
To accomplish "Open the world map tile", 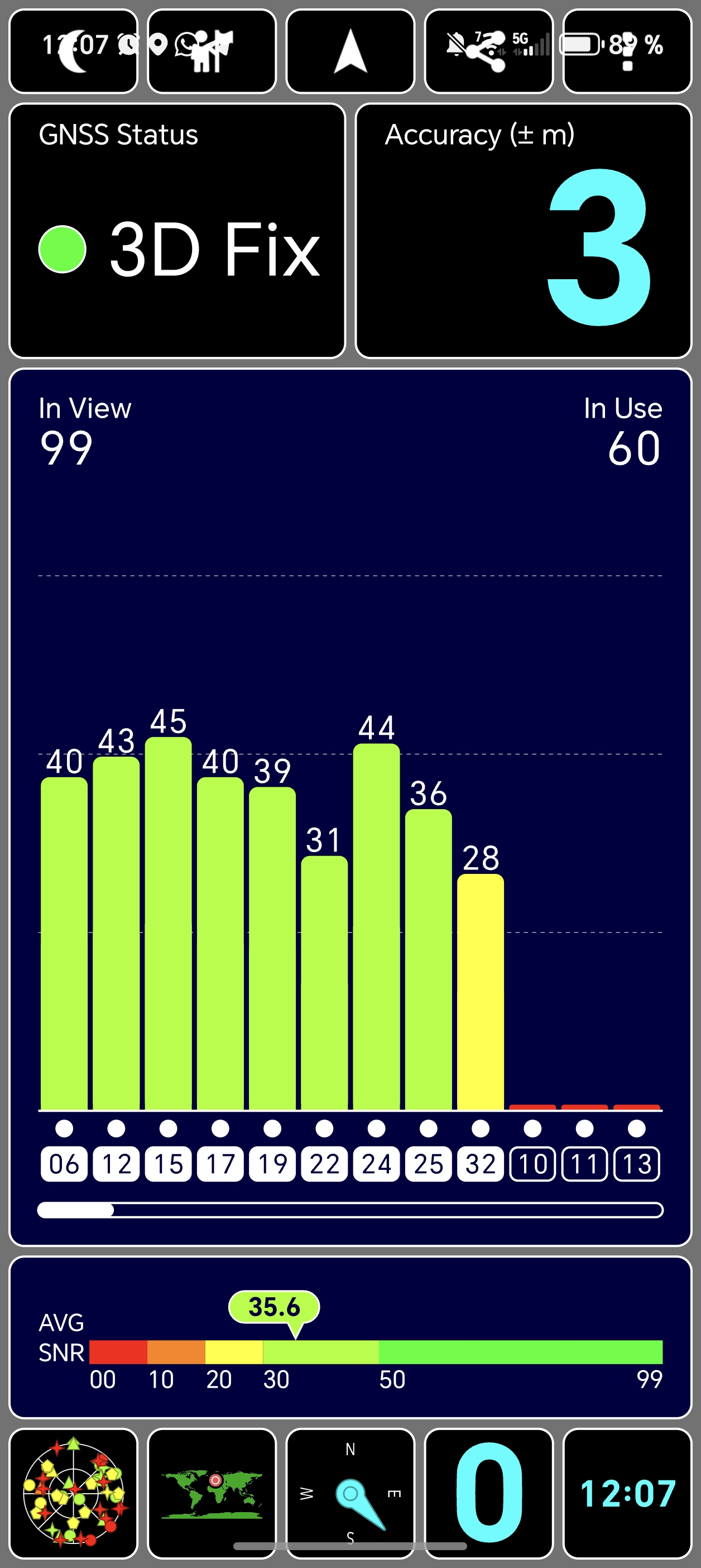I will (x=211, y=1493).
